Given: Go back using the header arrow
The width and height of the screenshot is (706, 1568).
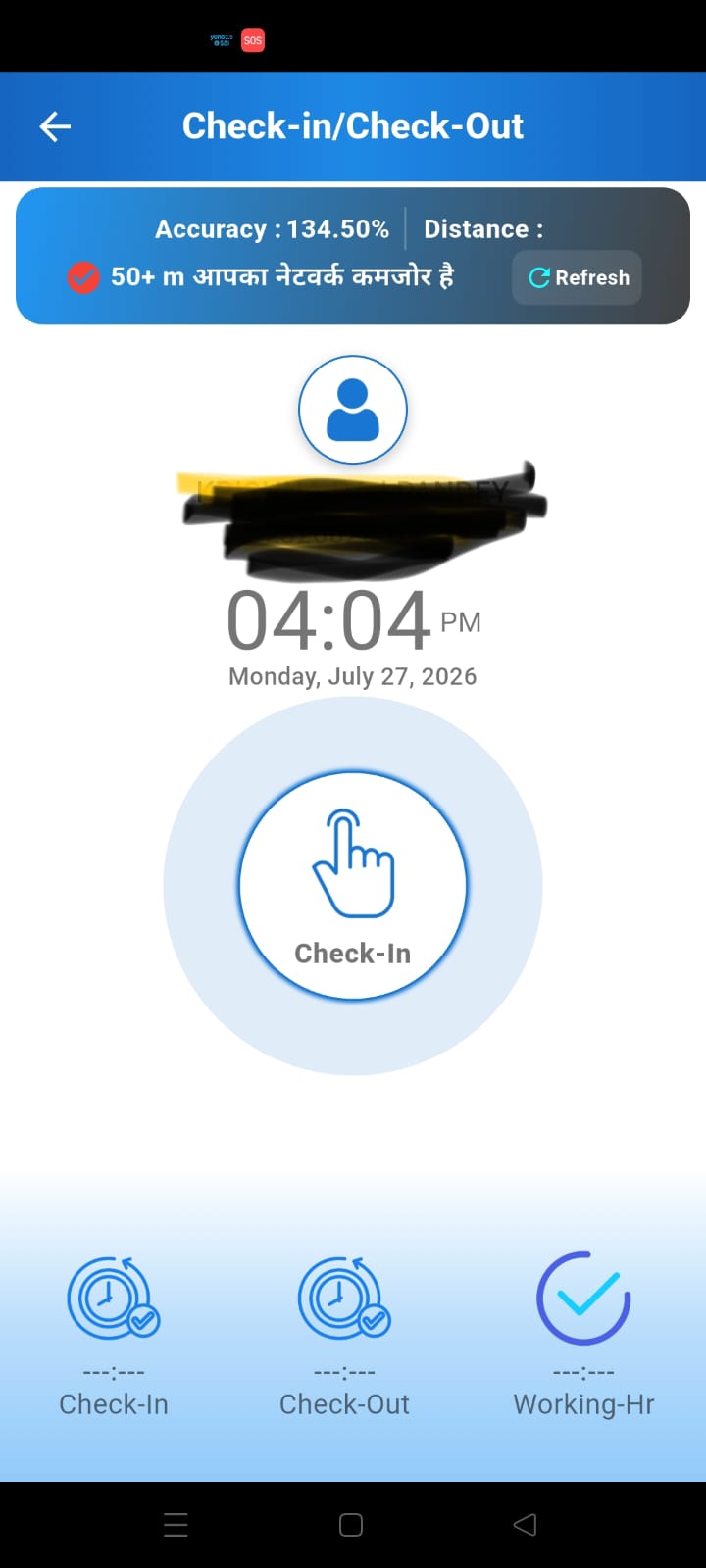Looking at the screenshot, I should [55, 126].
